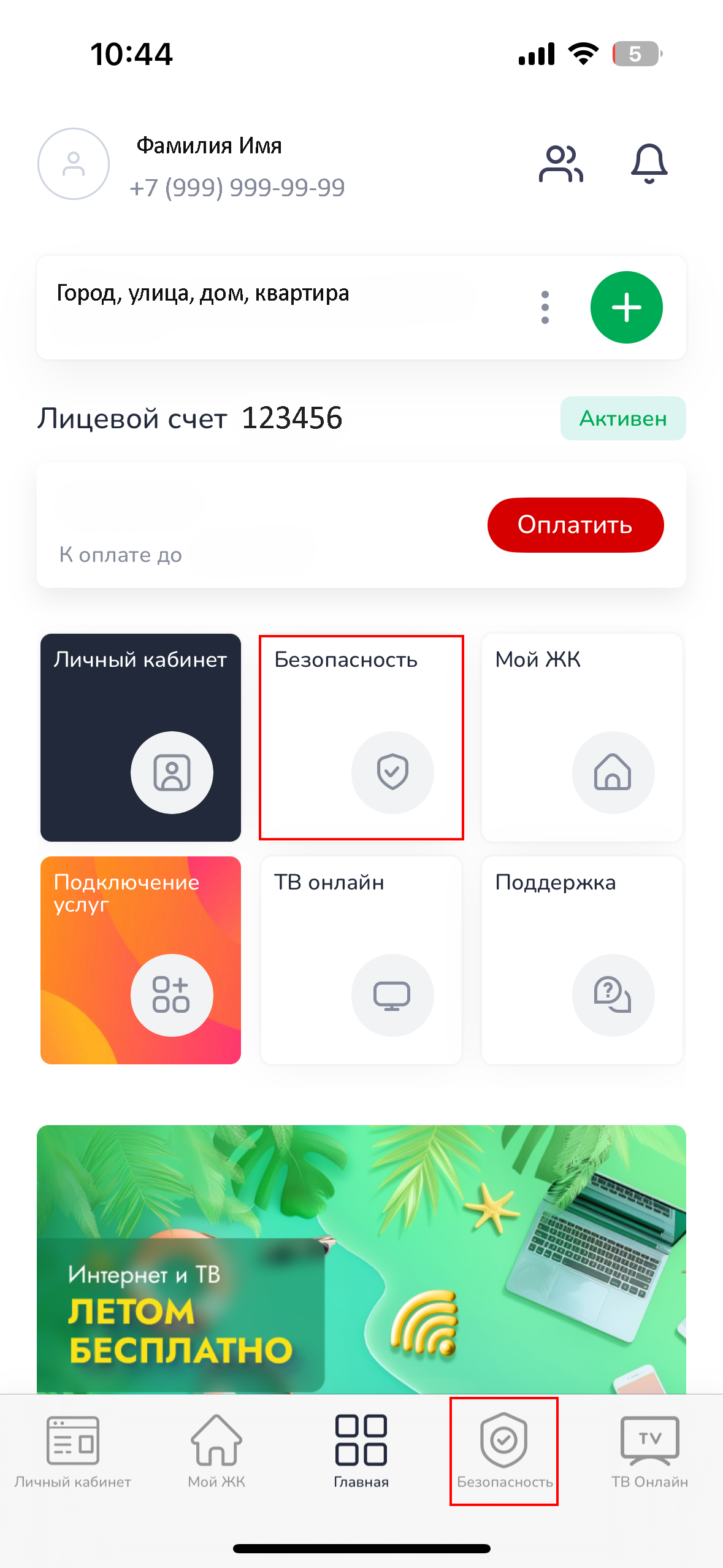Viewport: 723px width, 1568px height.
Task: Open the Поддержка tile
Action: (582, 960)
